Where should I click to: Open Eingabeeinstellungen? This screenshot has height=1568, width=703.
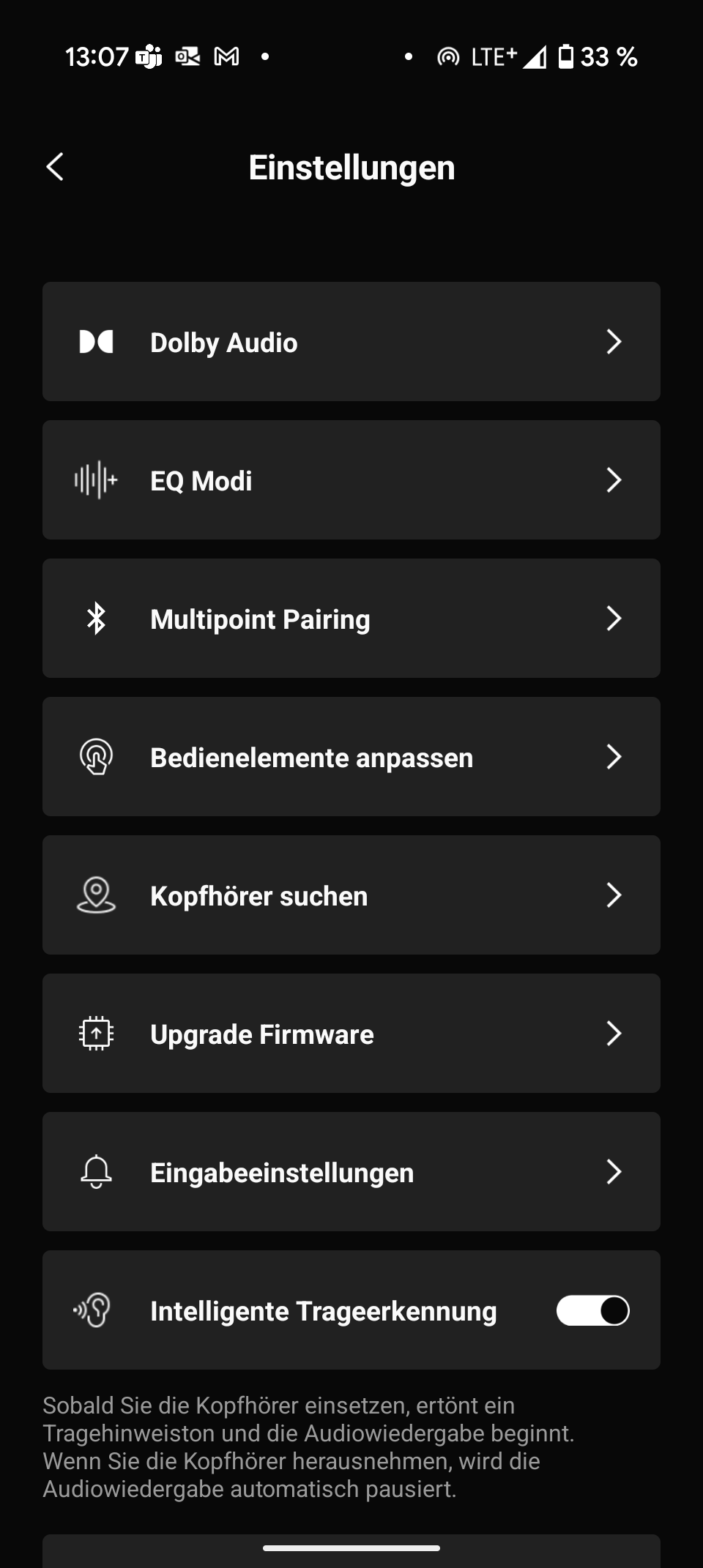[351, 1171]
